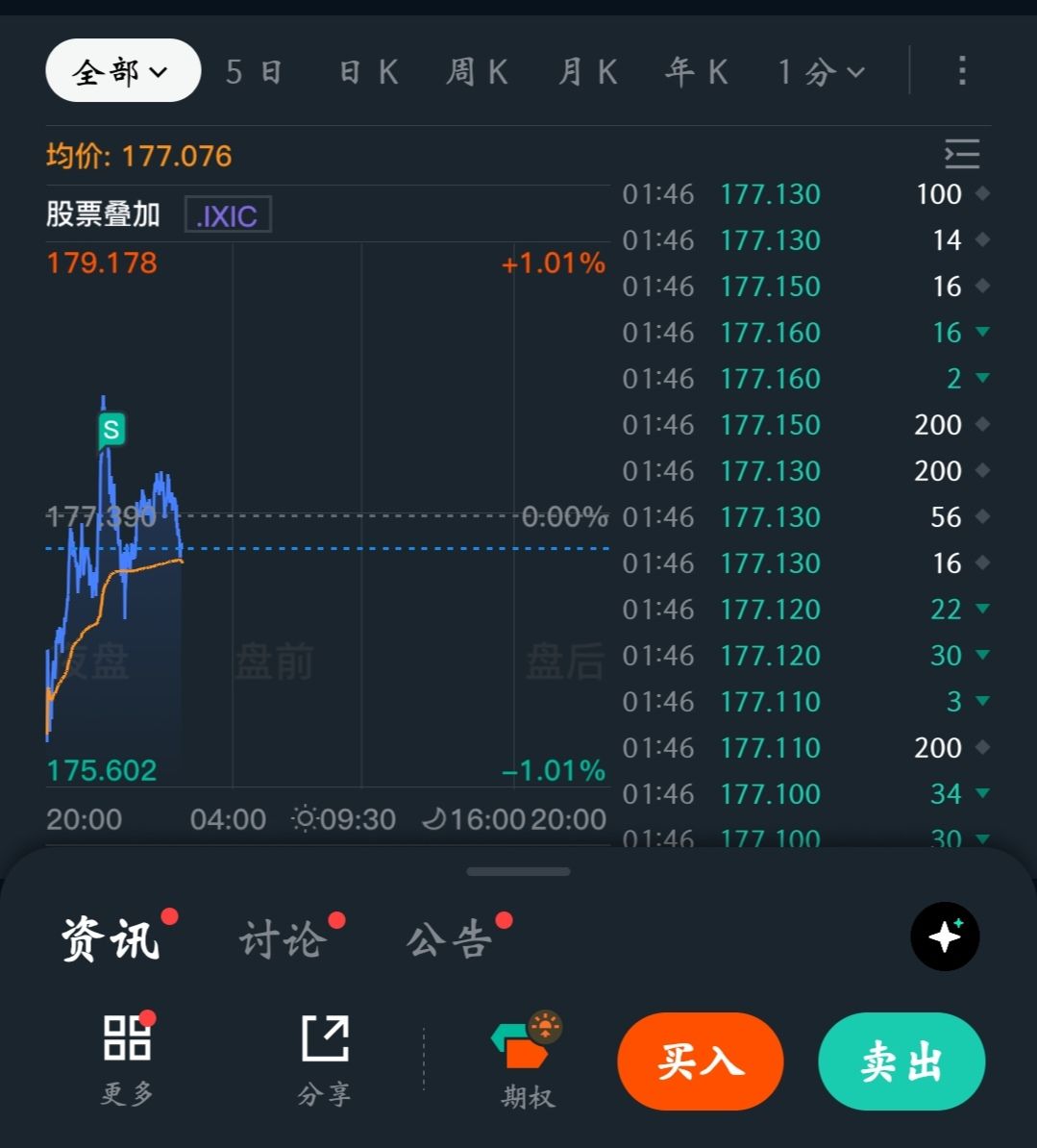Tap the .IXIC overlay stock chip
1037x1148 pixels.
pyautogui.click(x=228, y=215)
